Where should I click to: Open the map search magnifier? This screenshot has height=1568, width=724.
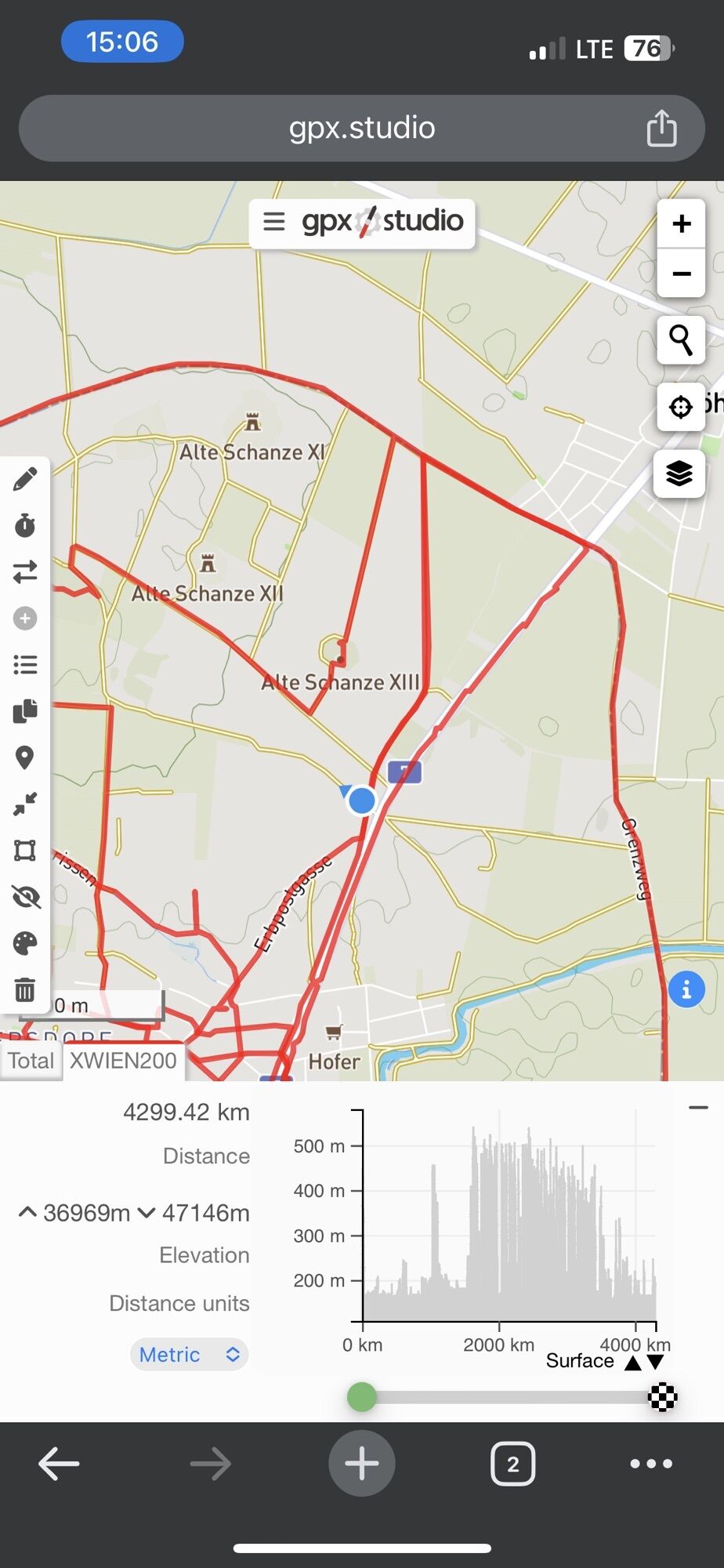click(x=680, y=340)
